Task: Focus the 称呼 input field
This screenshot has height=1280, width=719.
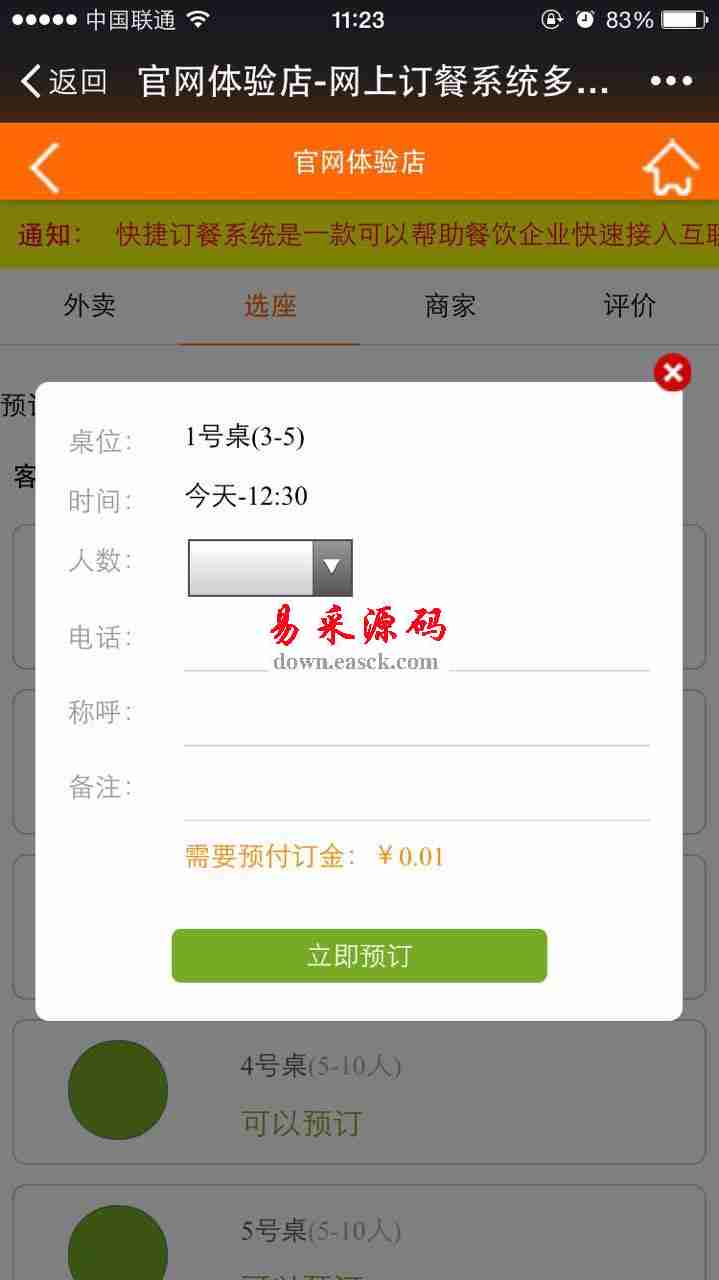Action: [416, 722]
